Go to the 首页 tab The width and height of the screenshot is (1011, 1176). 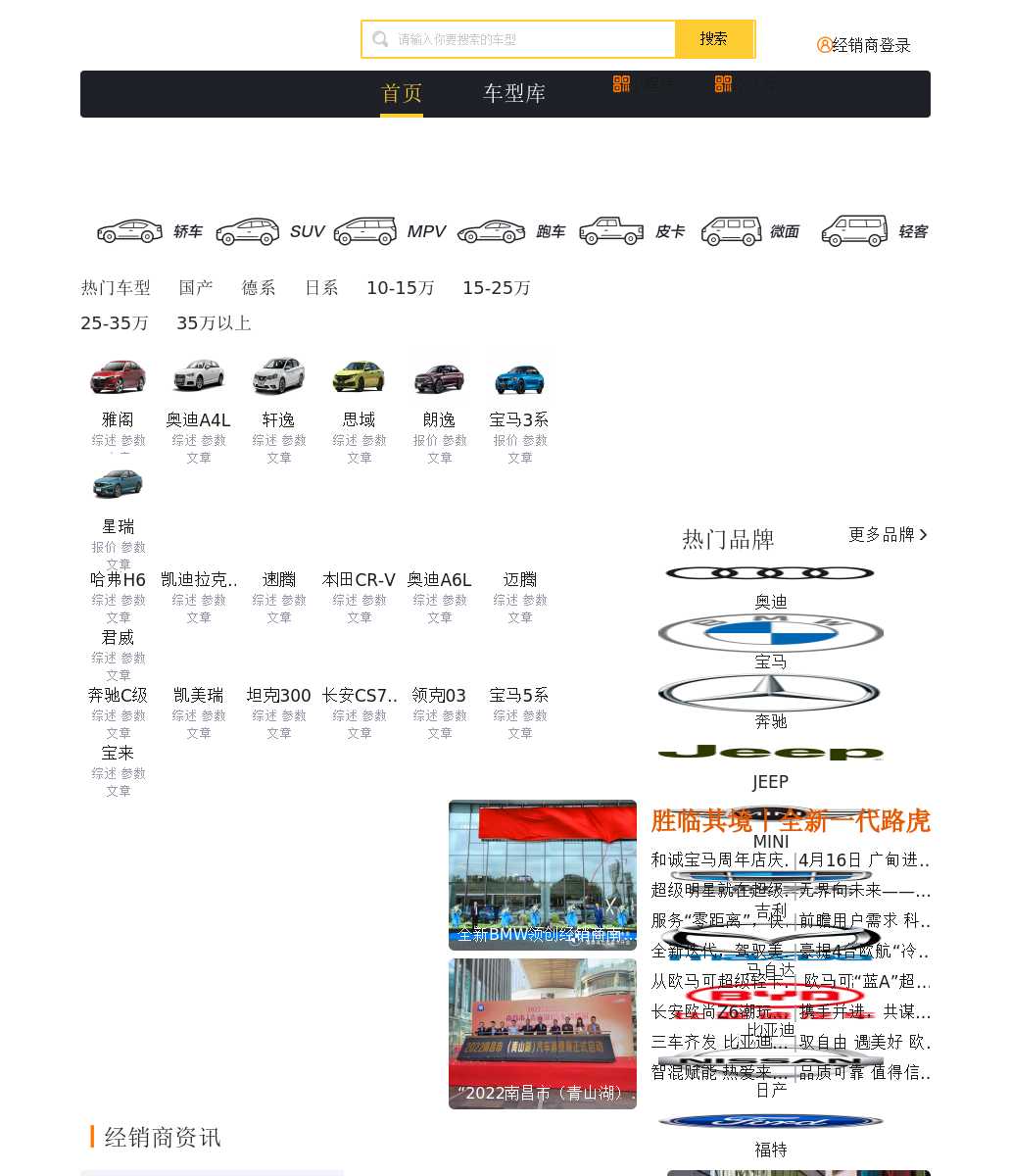coord(402,93)
